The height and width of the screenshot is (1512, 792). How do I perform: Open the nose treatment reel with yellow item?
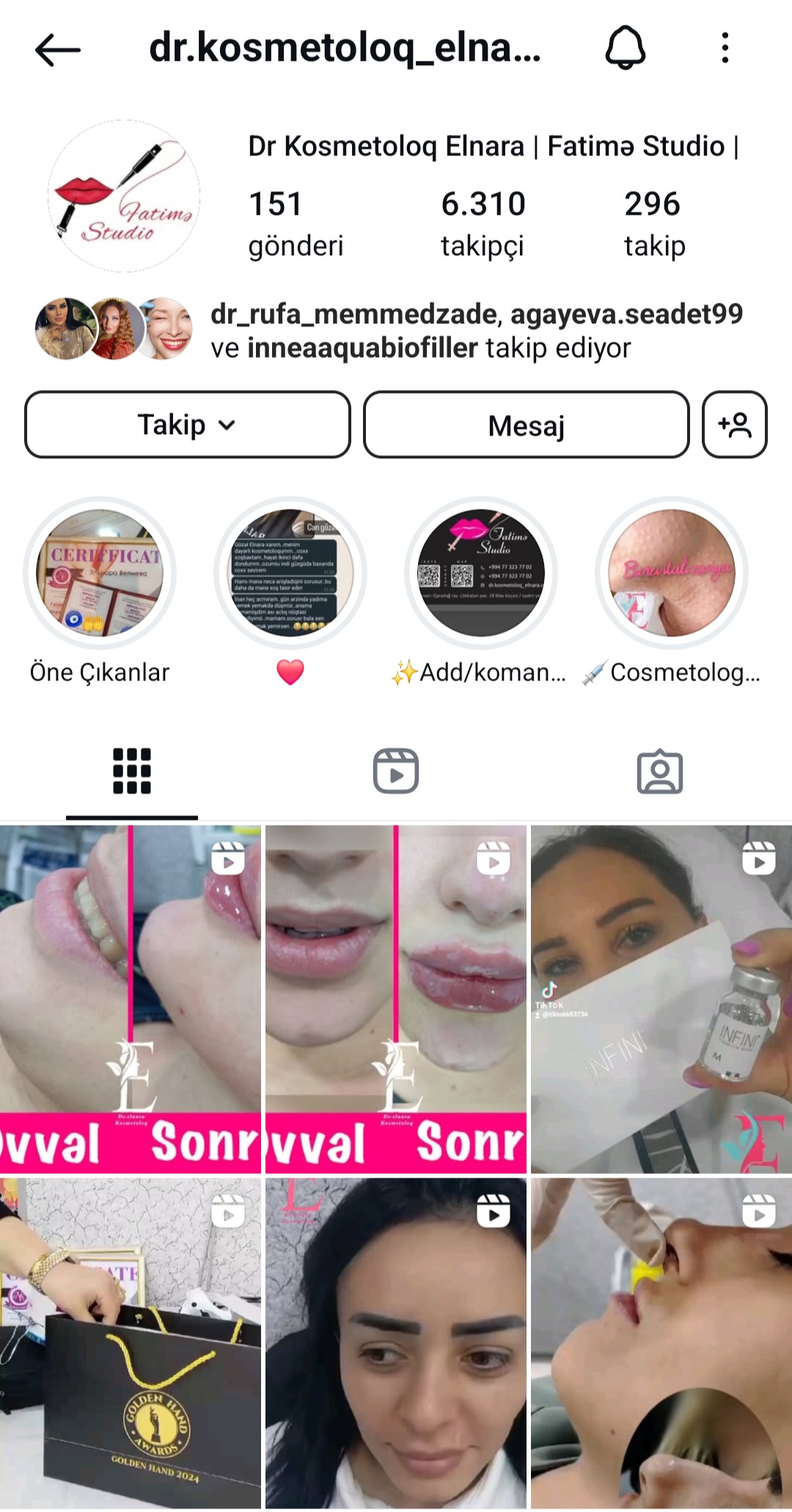(661, 1343)
